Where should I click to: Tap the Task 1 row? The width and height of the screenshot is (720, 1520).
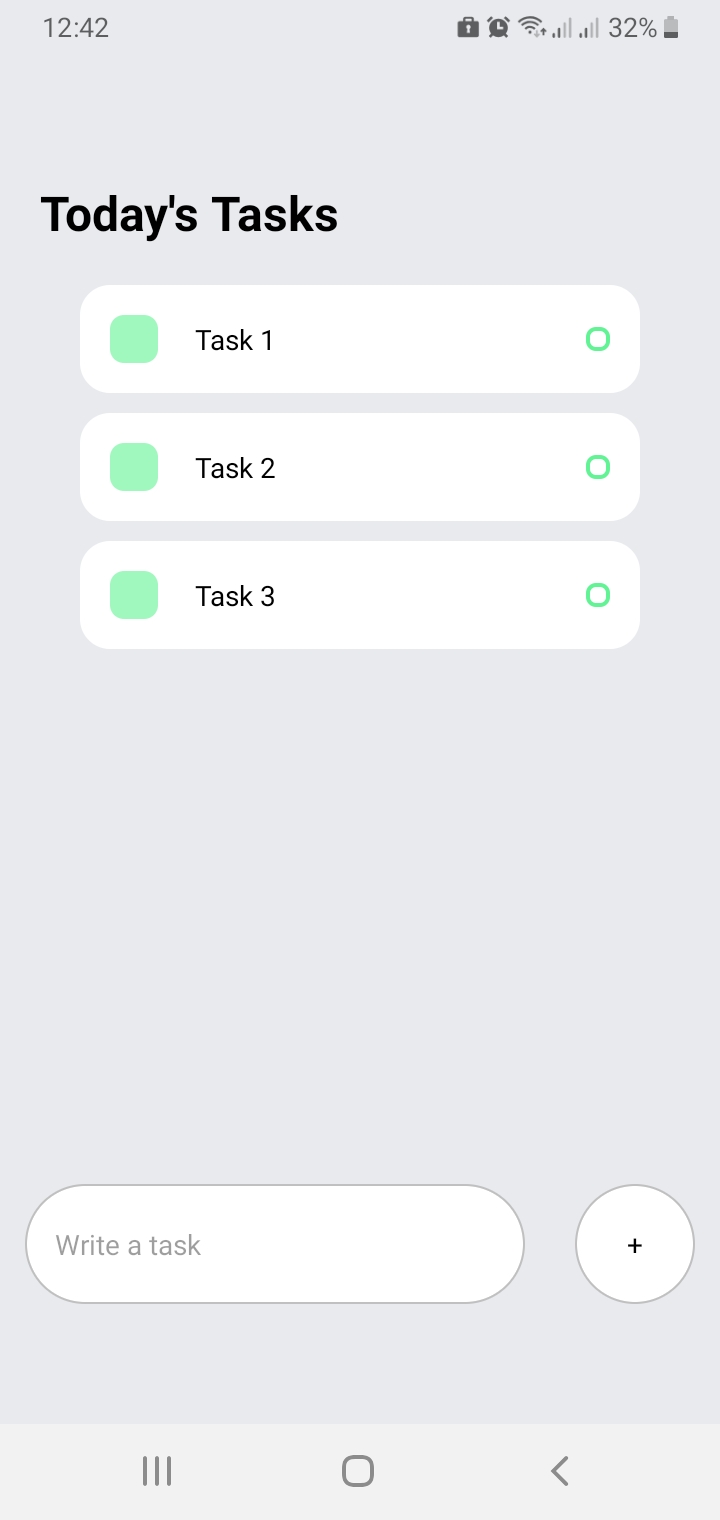click(359, 339)
